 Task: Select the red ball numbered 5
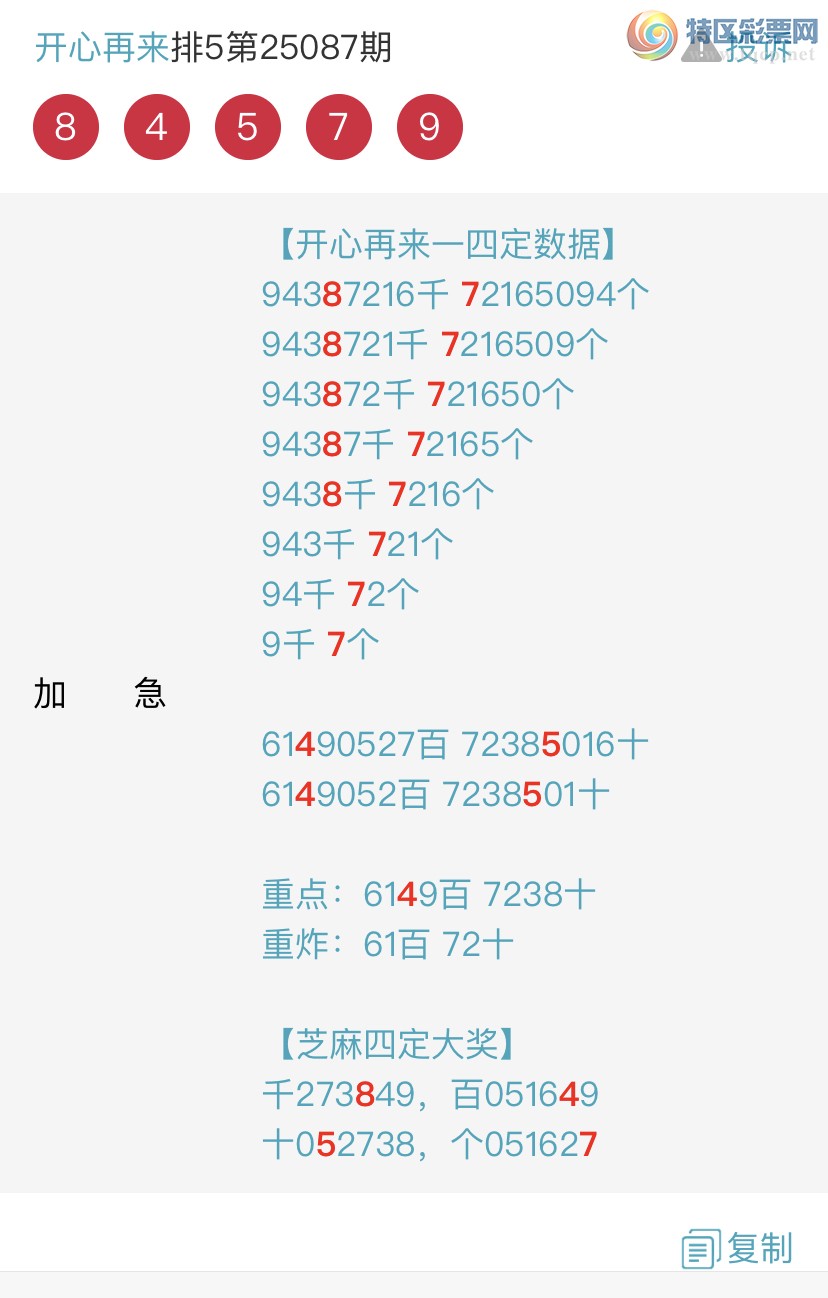[x=247, y=126]
